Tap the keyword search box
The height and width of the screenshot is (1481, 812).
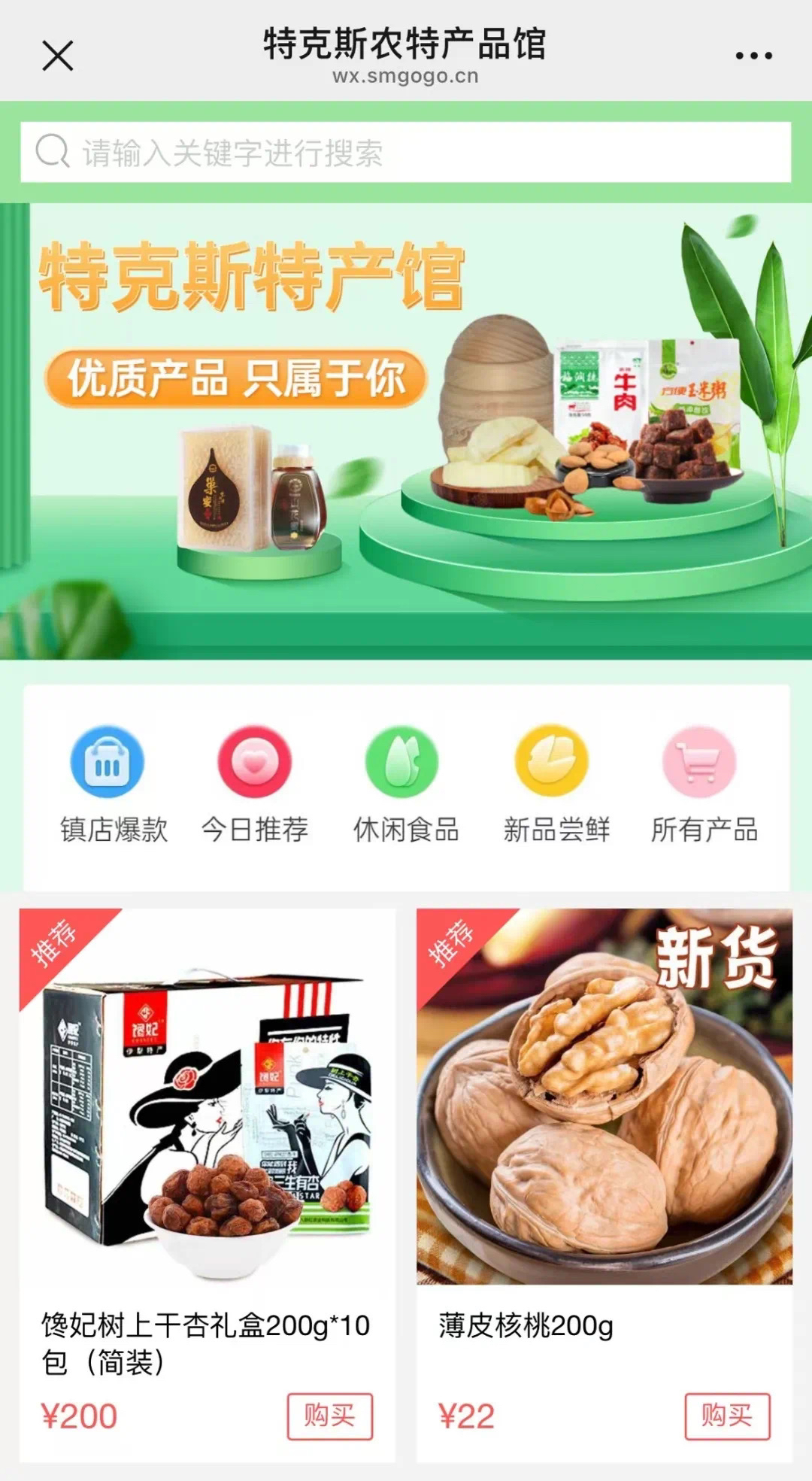(406, 152)
